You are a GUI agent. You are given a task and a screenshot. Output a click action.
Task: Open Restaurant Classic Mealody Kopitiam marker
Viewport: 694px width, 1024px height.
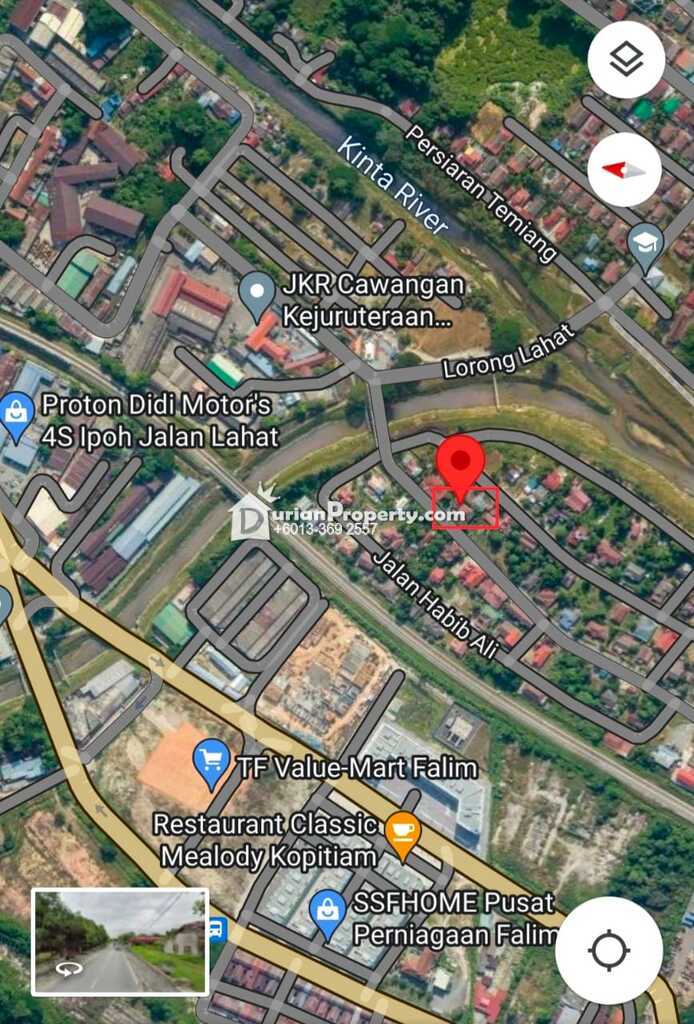(401, 832)
